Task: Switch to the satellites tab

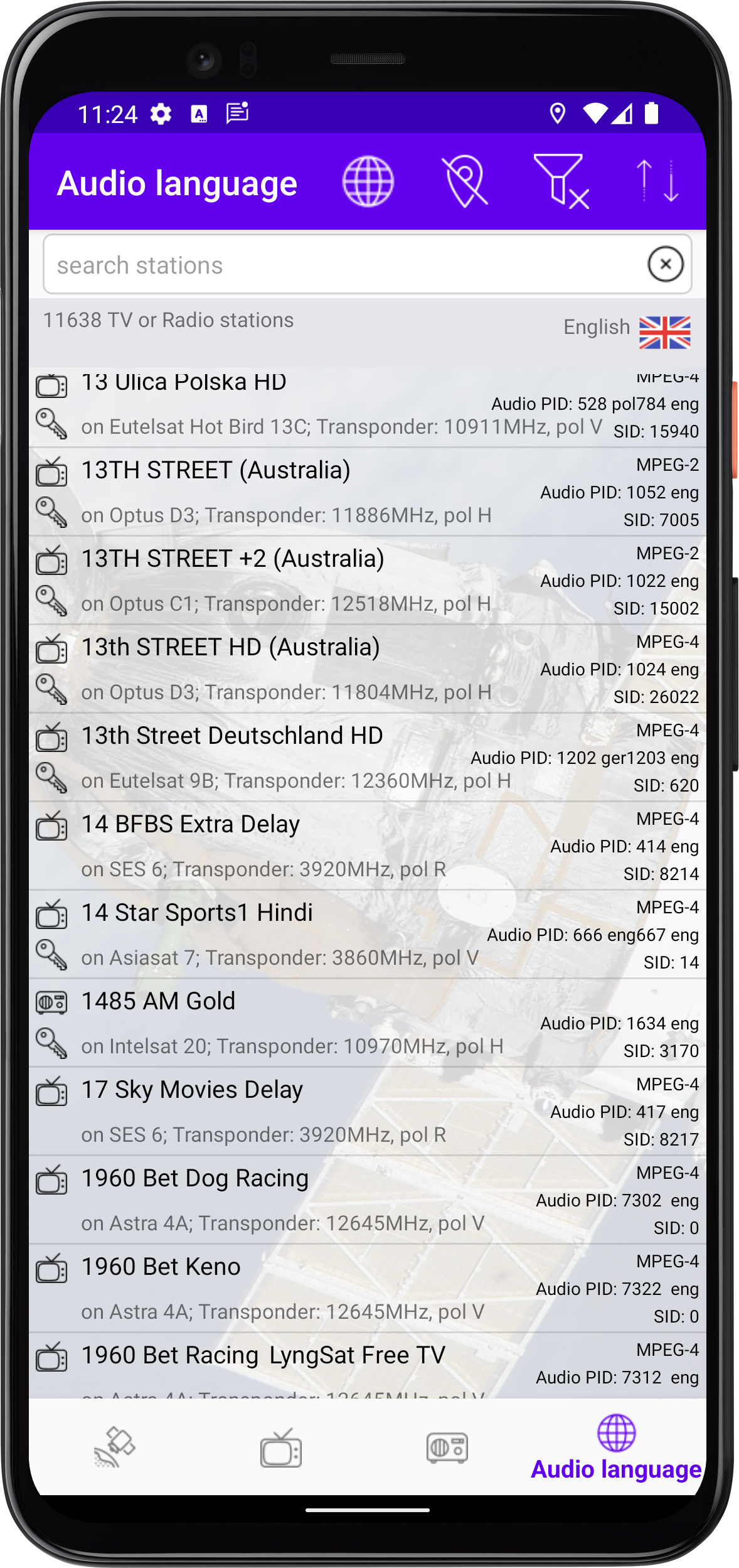Action: click(114, 1447)
